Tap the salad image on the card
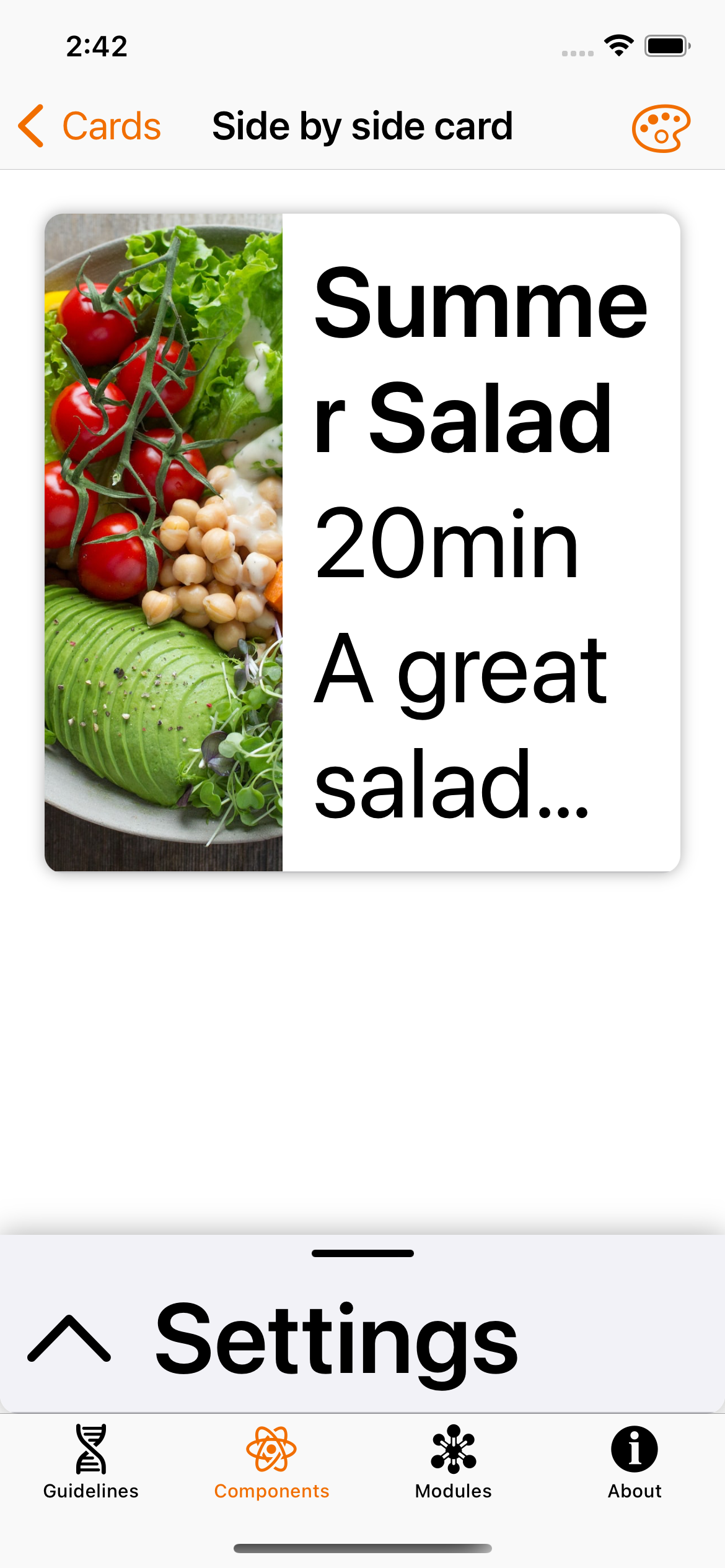Screen dimensions: 725x1568 pyautogui.click(x=164, y=542)
